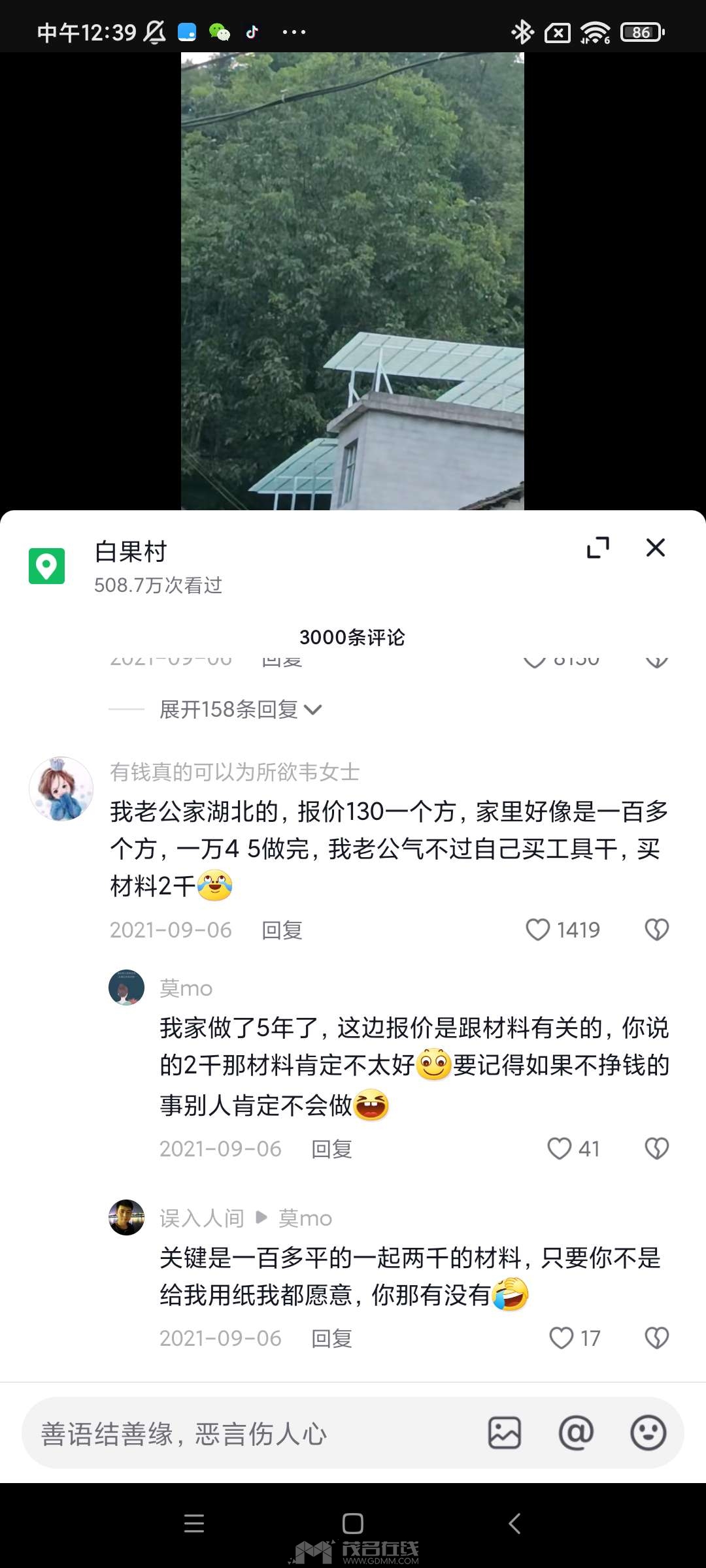The width and height of the screenshot is (706, 1568).
Task: Dislike 误入人间's reply
Action: 657,1338
